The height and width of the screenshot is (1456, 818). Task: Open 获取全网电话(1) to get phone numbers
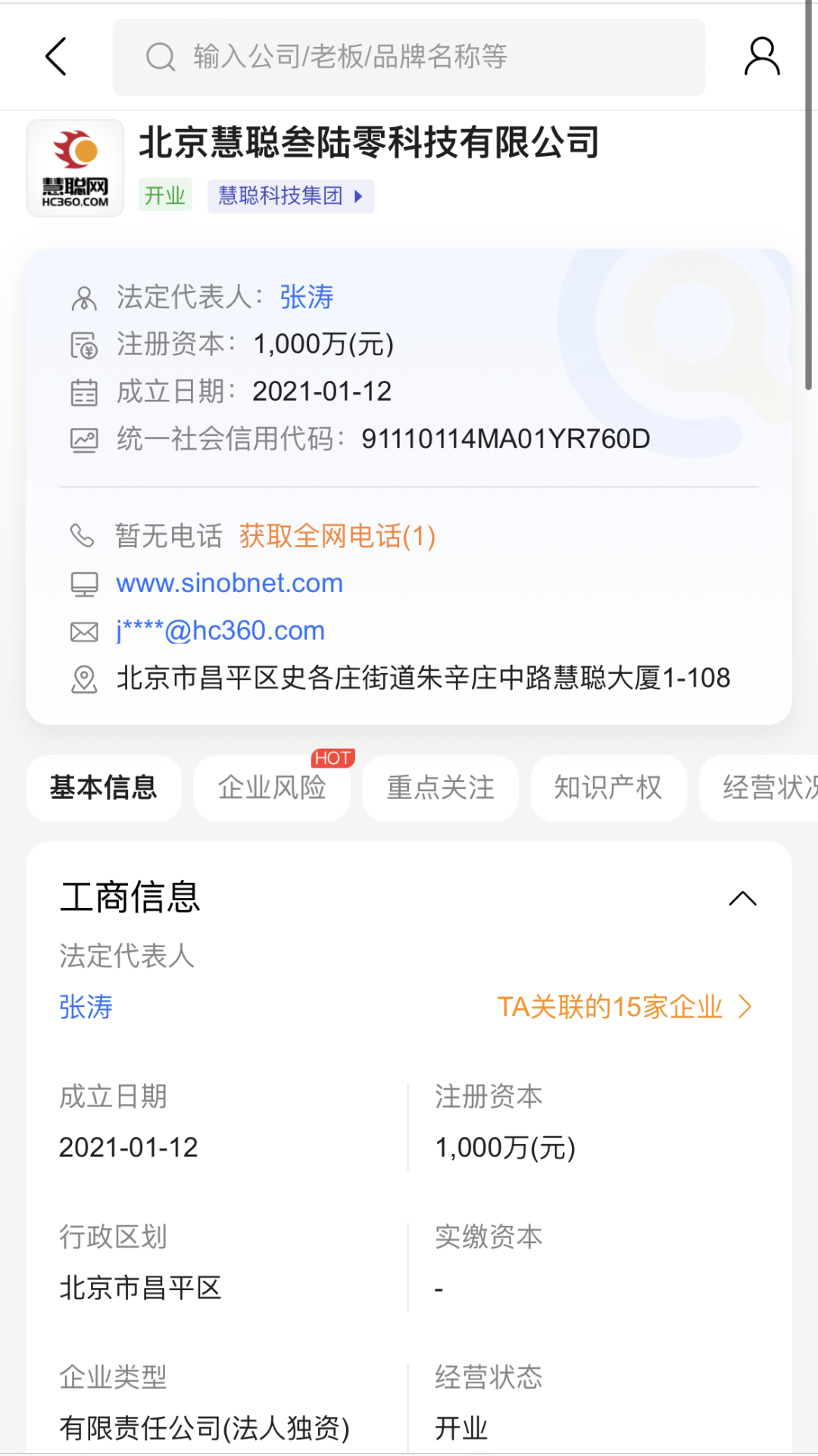click(x=336, y=536)
